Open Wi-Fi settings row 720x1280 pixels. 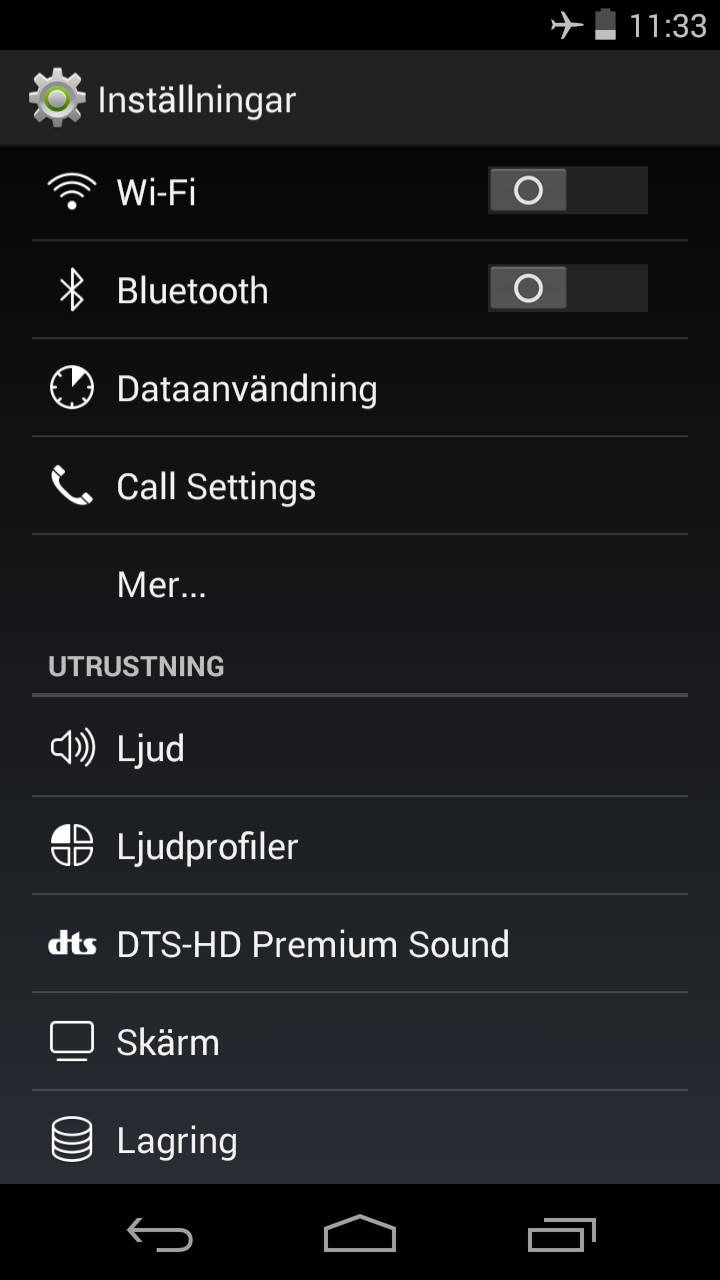coord(360,192)
